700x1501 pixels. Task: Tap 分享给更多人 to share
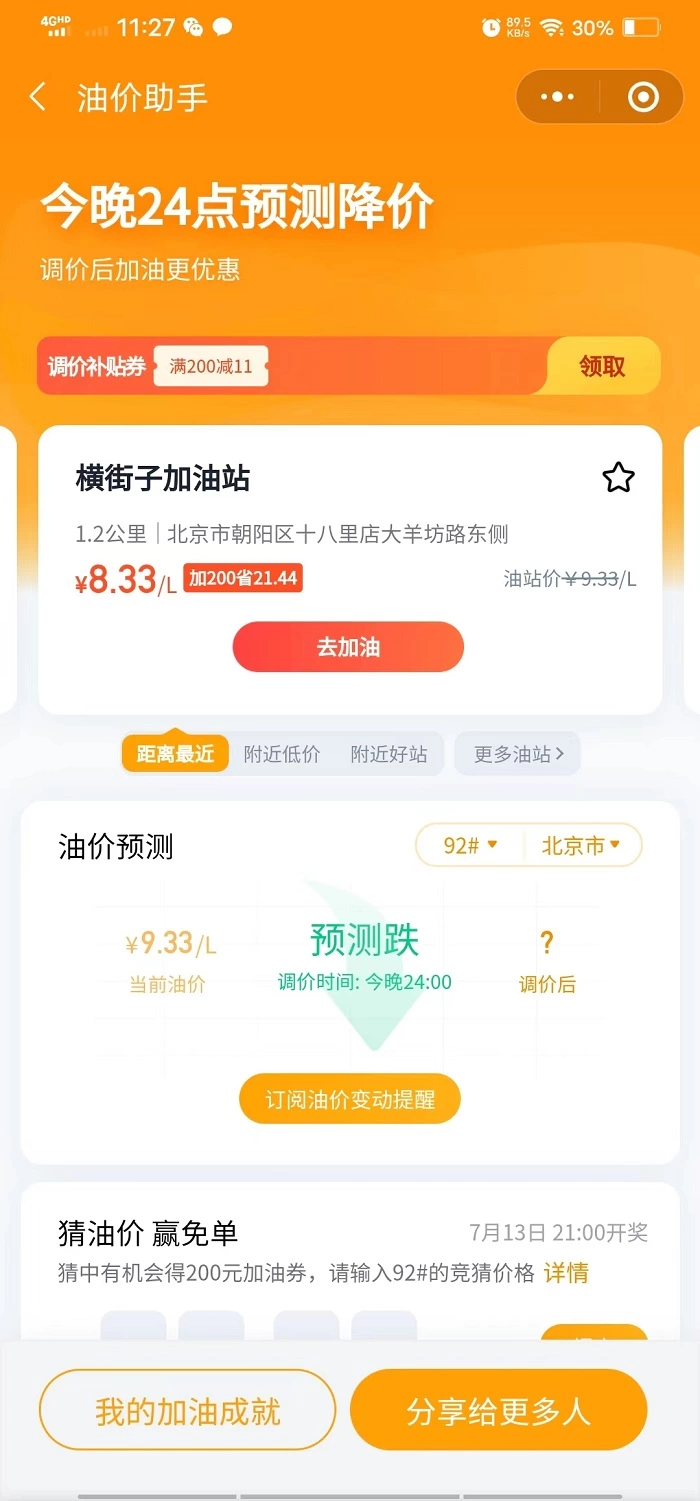tap(498, 1411)
